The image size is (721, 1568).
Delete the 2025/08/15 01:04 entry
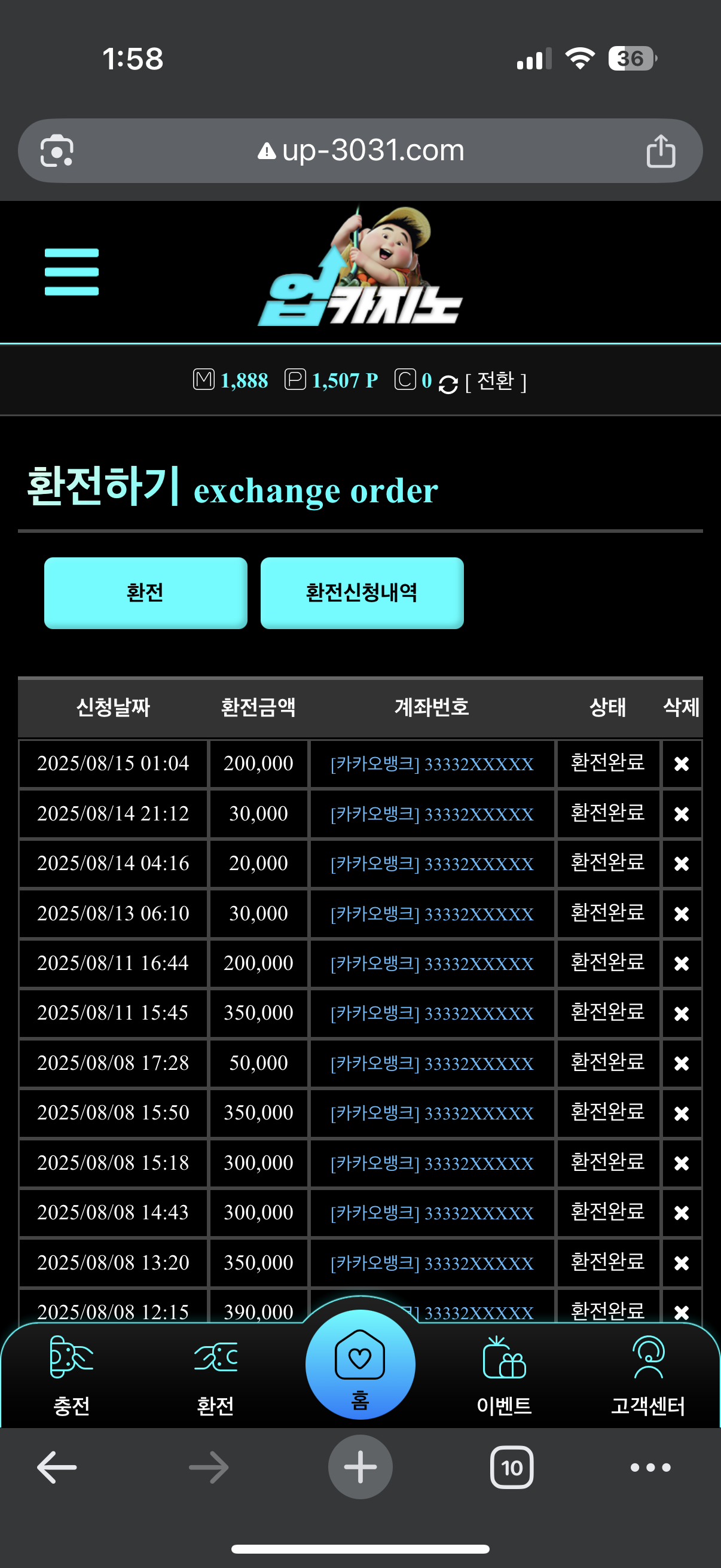(682, 762)
